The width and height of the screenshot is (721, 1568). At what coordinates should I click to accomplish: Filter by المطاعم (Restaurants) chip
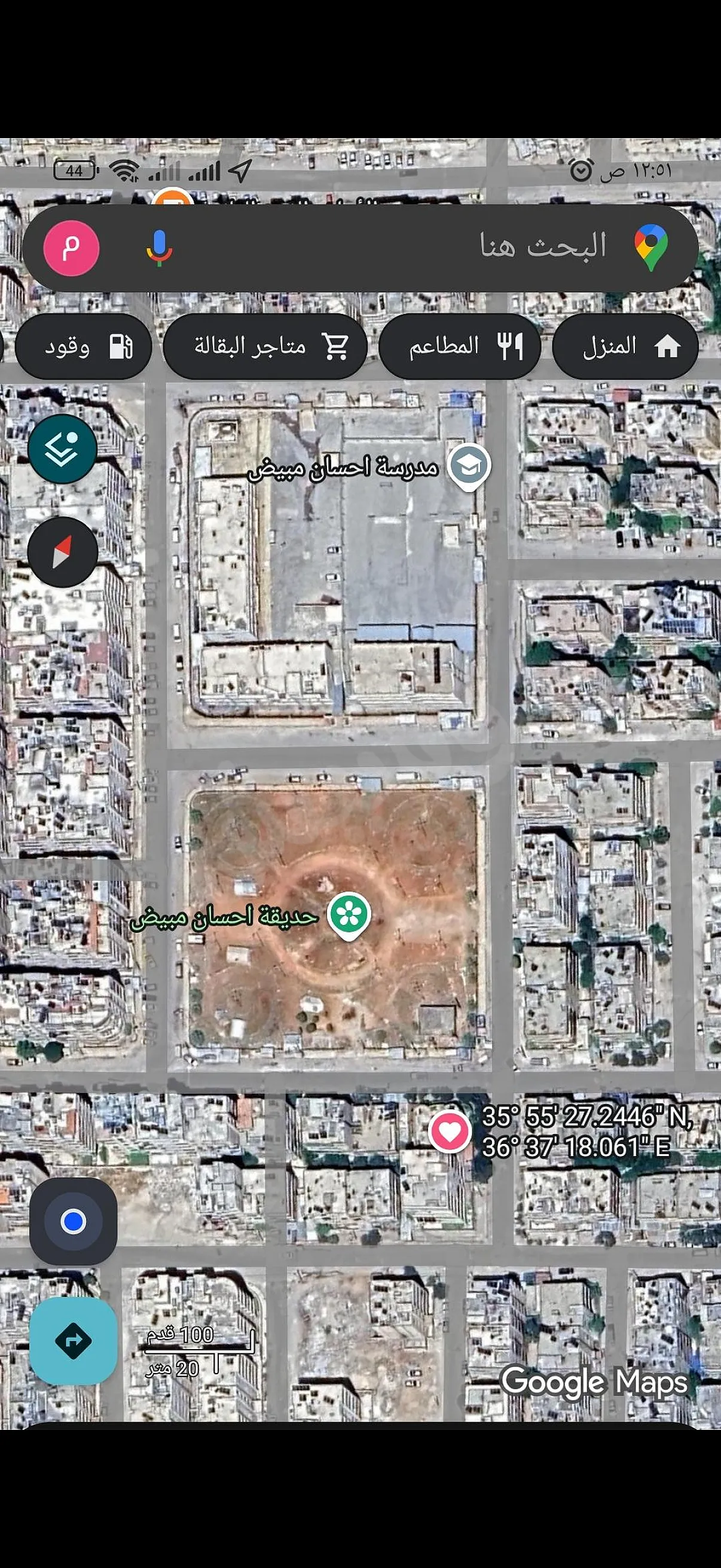[460, 346]
